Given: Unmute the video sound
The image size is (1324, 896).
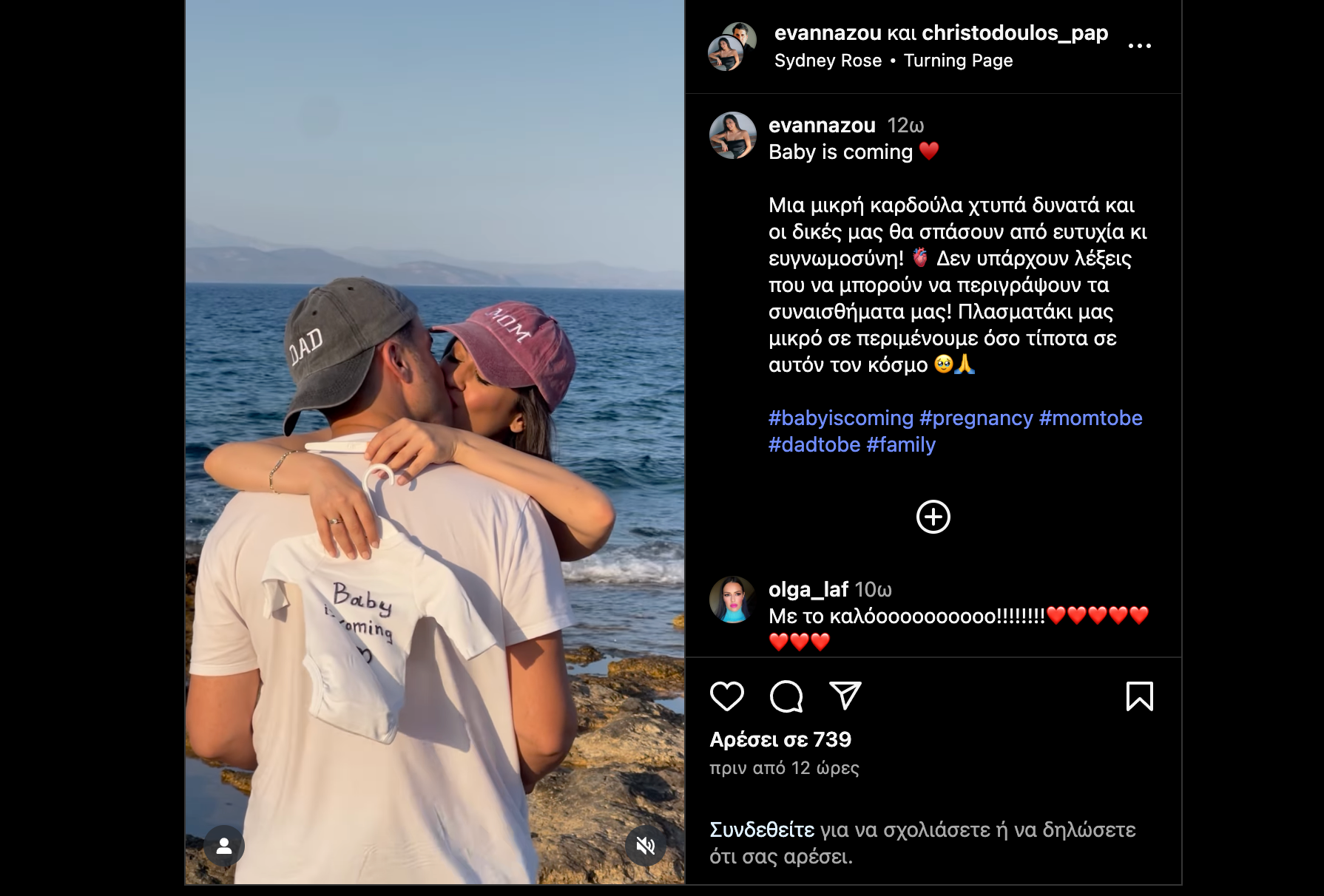Looking at the screenshot, I should point(645,846).
